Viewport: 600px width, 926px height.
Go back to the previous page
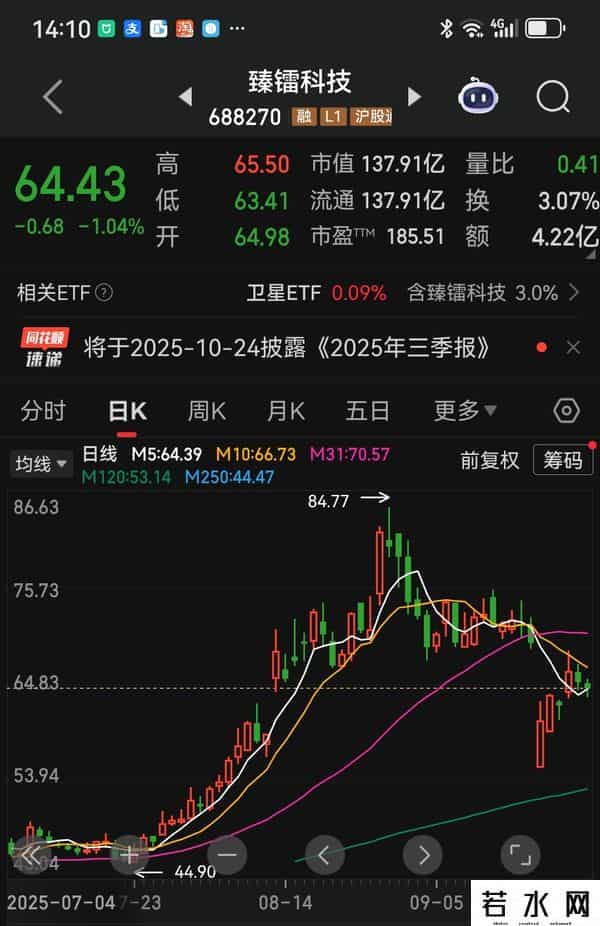53,97
